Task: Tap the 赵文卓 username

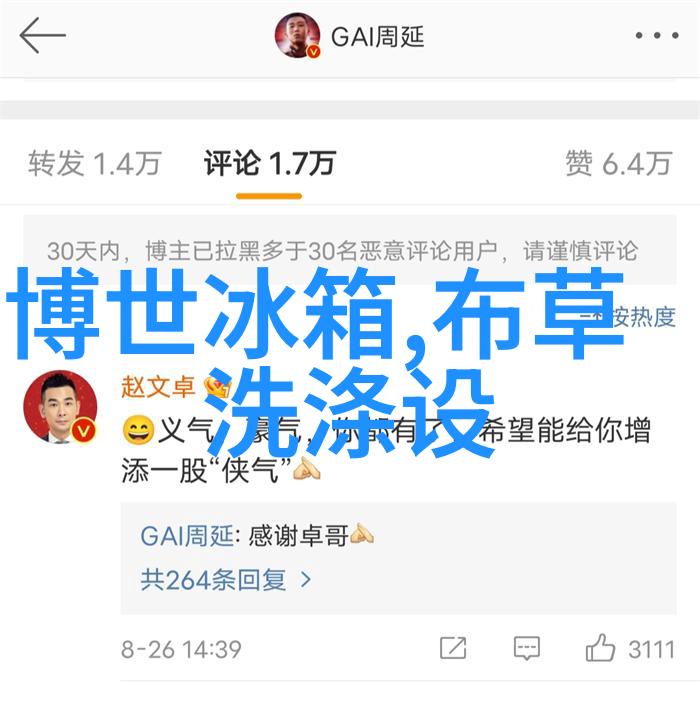Action: point(159,387)
